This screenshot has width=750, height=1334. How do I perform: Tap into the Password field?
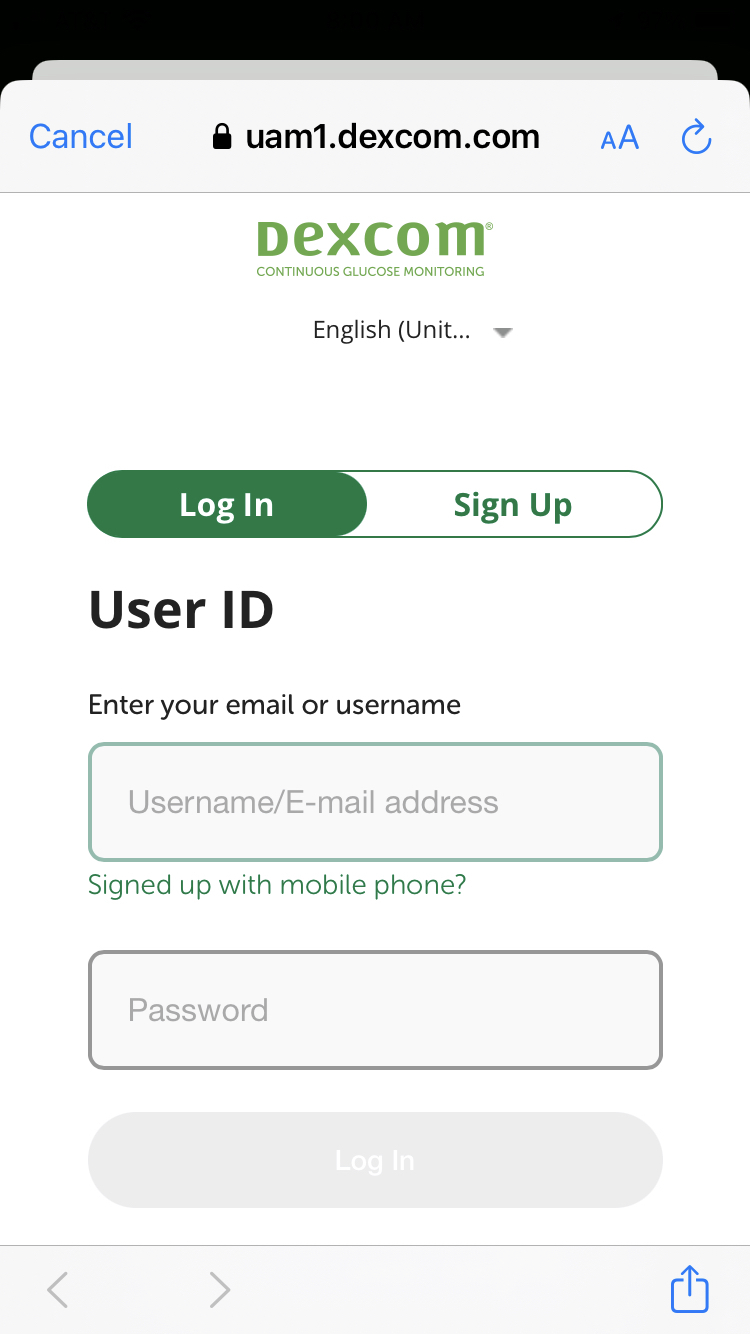pyautogui.click(x=375, y=1010)
